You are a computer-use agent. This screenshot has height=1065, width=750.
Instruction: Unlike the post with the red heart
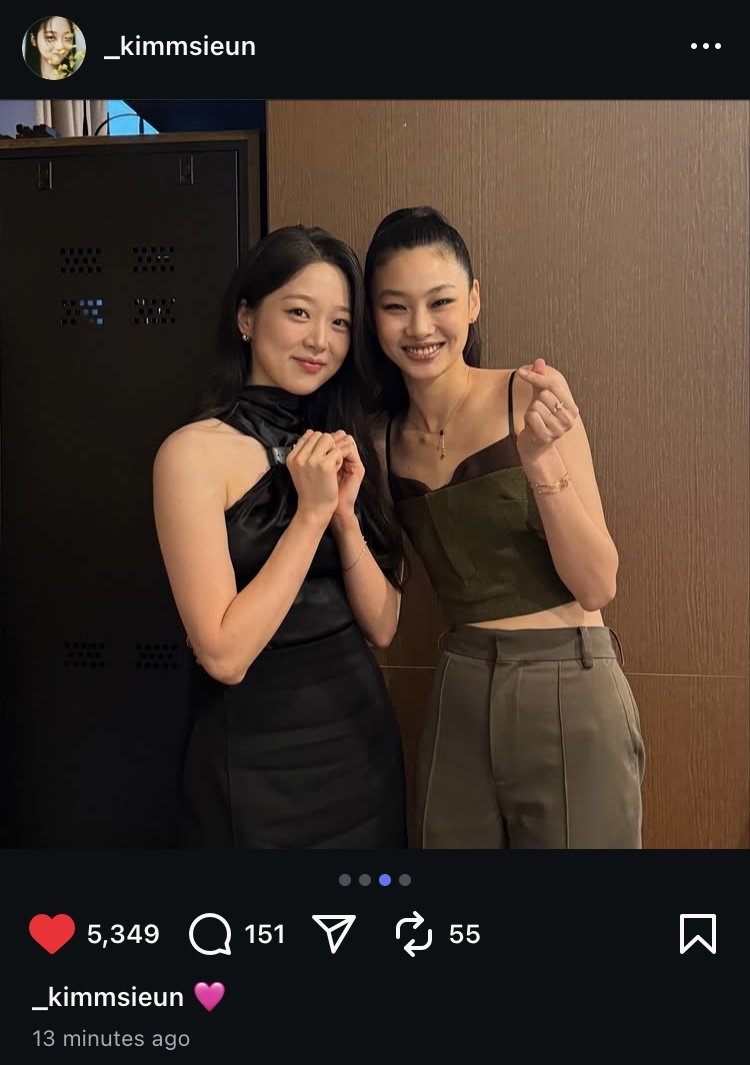click(x=52, y=934)
